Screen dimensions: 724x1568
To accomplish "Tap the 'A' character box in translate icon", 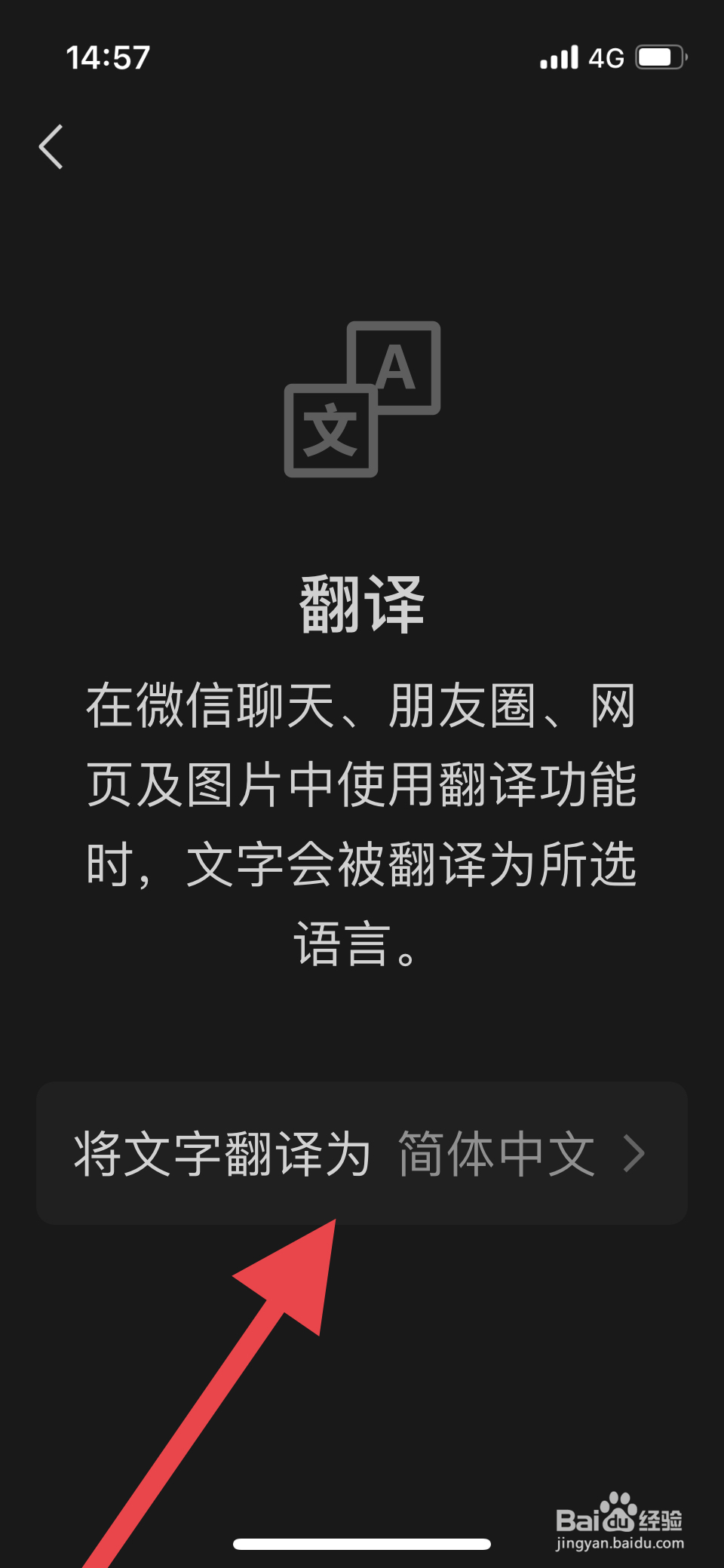I will [x=395, y=367].
